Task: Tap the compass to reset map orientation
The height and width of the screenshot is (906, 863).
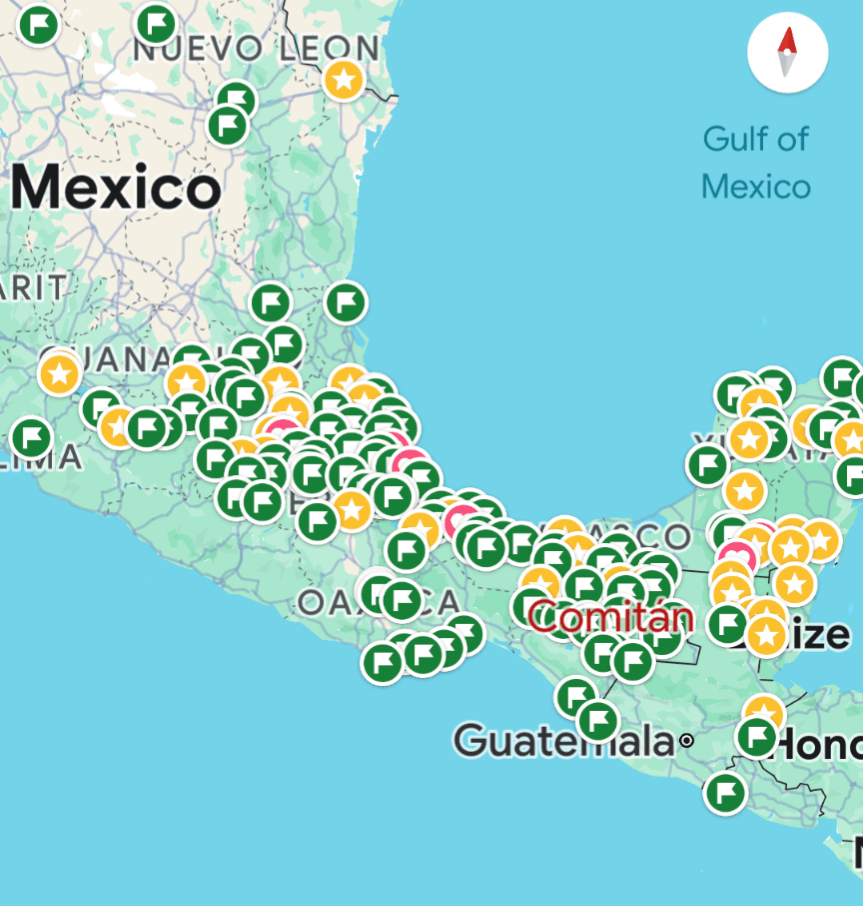Action: point(787,53)
